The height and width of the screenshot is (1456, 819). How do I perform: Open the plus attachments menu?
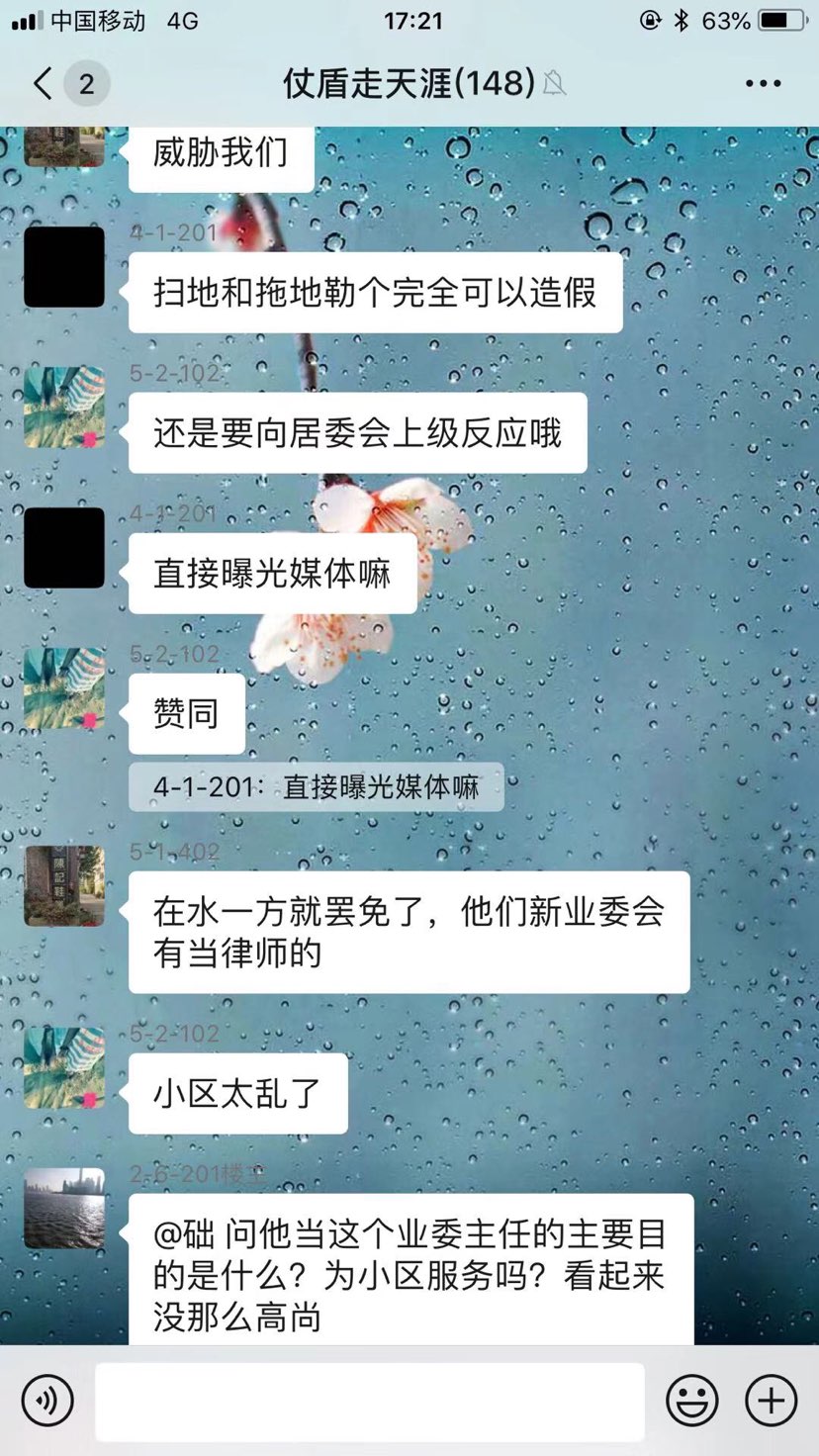tap(772, 1401)
